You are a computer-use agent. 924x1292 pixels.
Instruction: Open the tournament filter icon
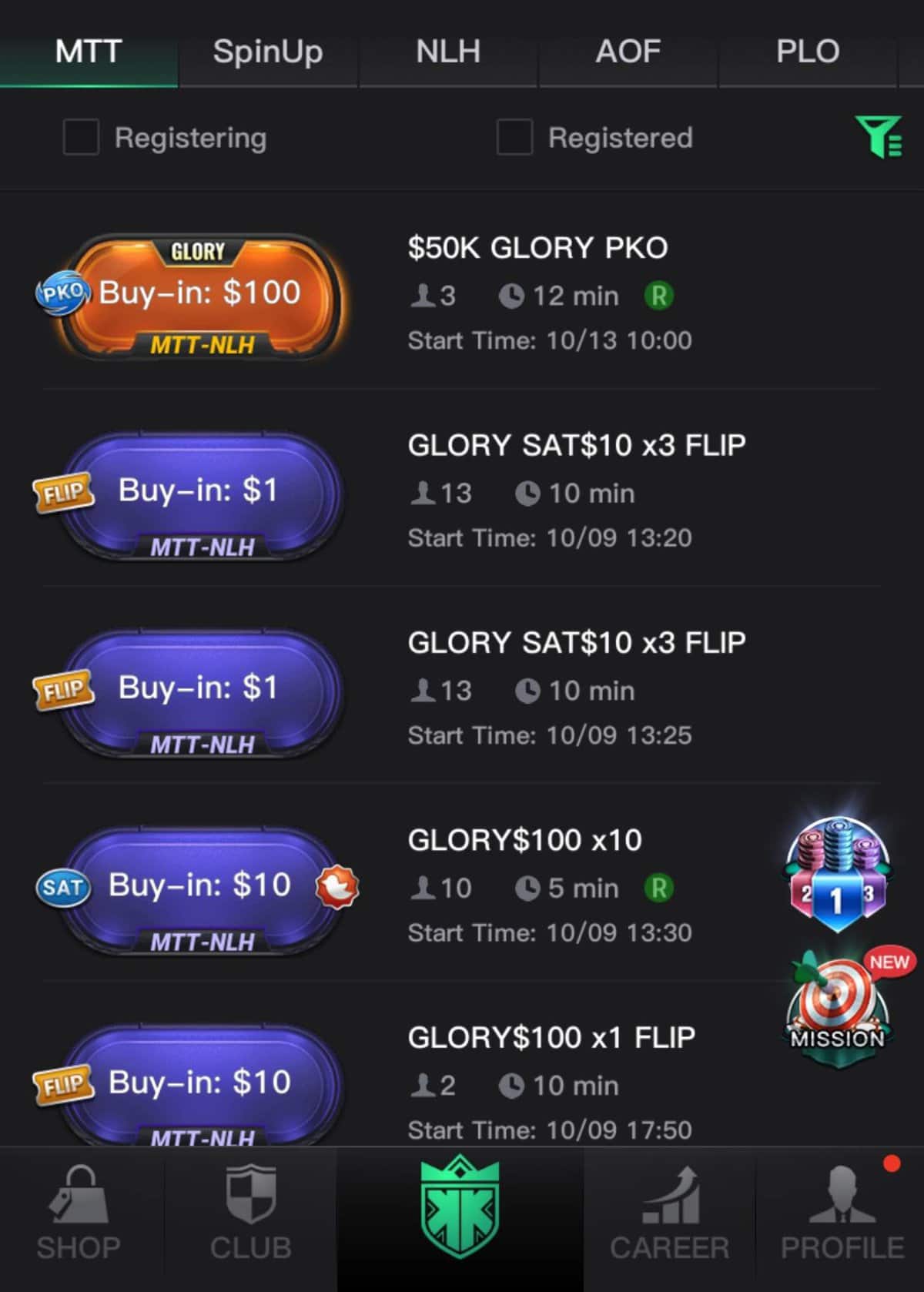coord(878,137)
